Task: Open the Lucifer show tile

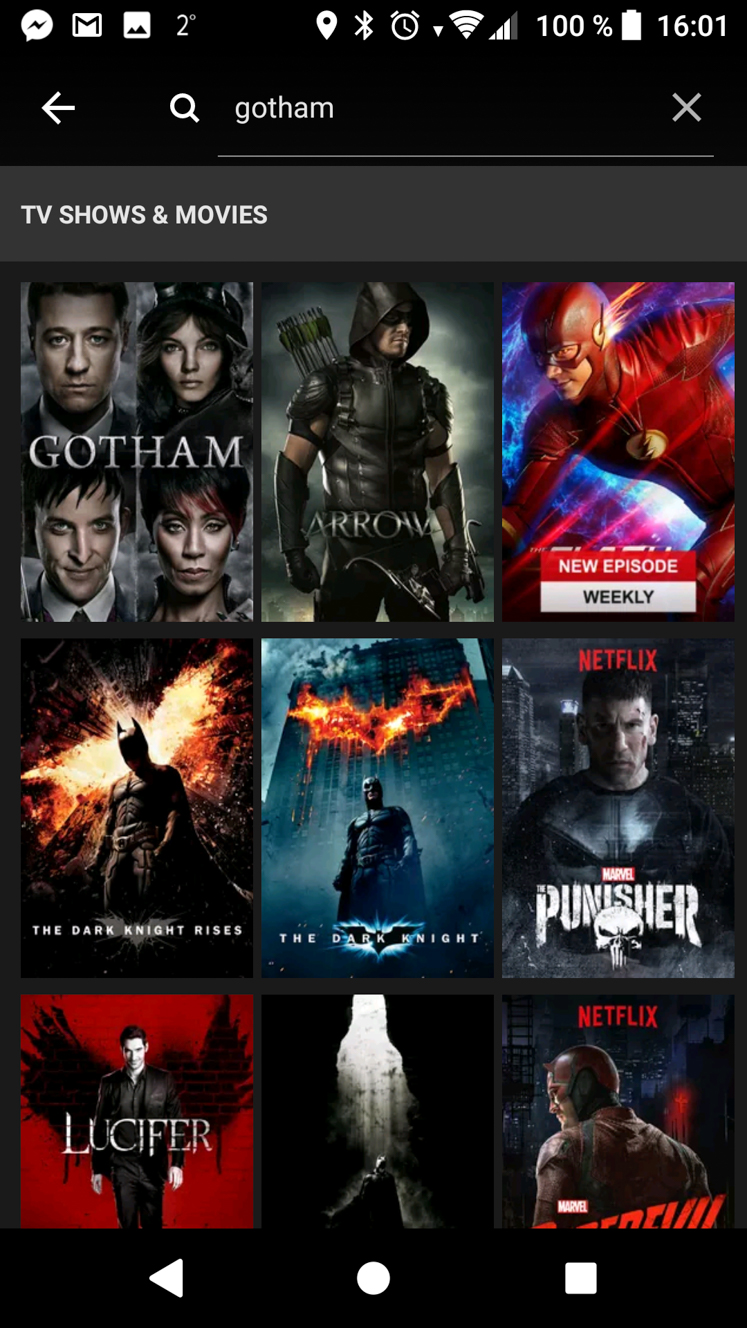Action: pos(137,1111)
